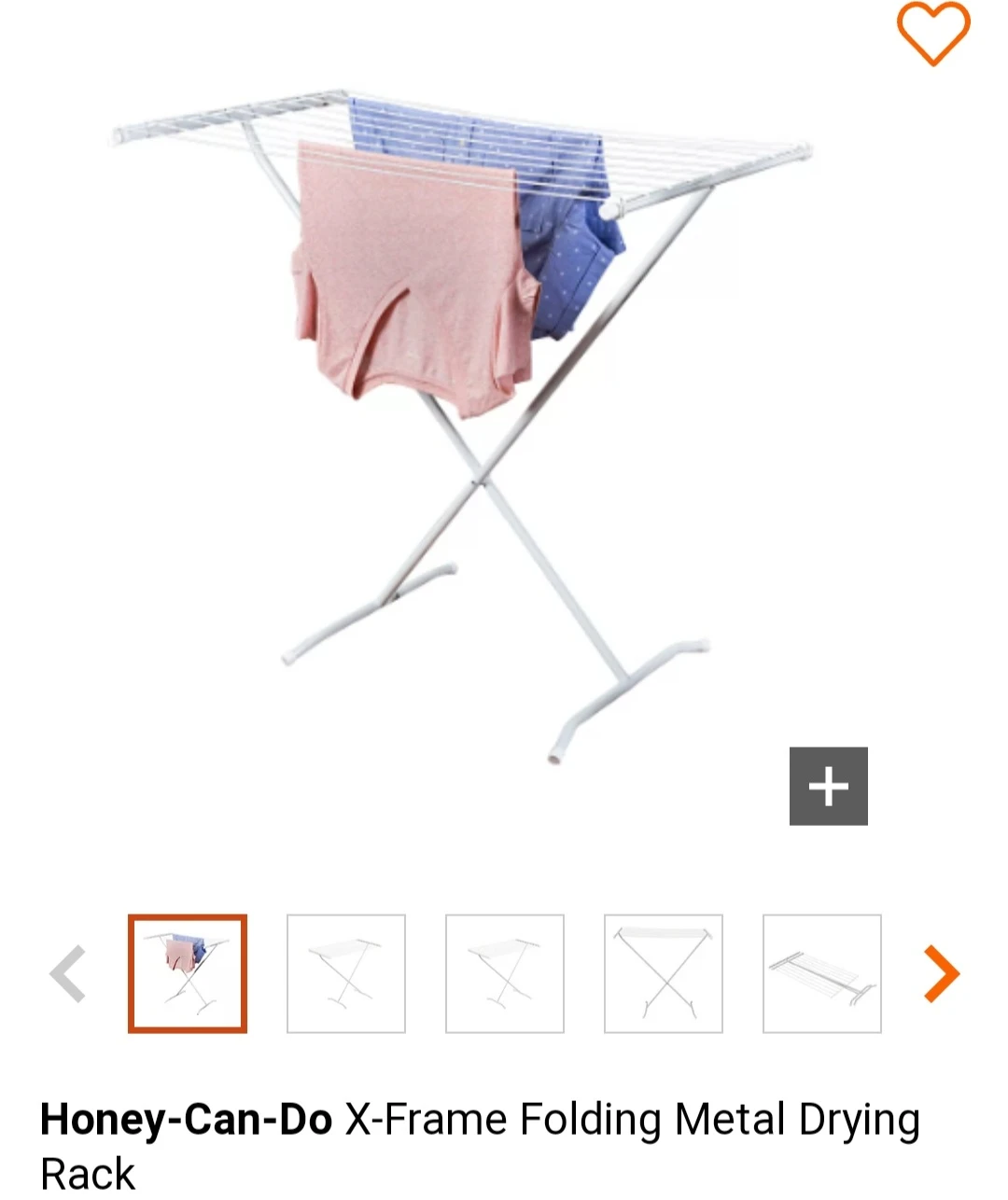View the second thumbnail of empty rack
Viewport: 1008px width, 1200px height.
(x=346, y=973)
